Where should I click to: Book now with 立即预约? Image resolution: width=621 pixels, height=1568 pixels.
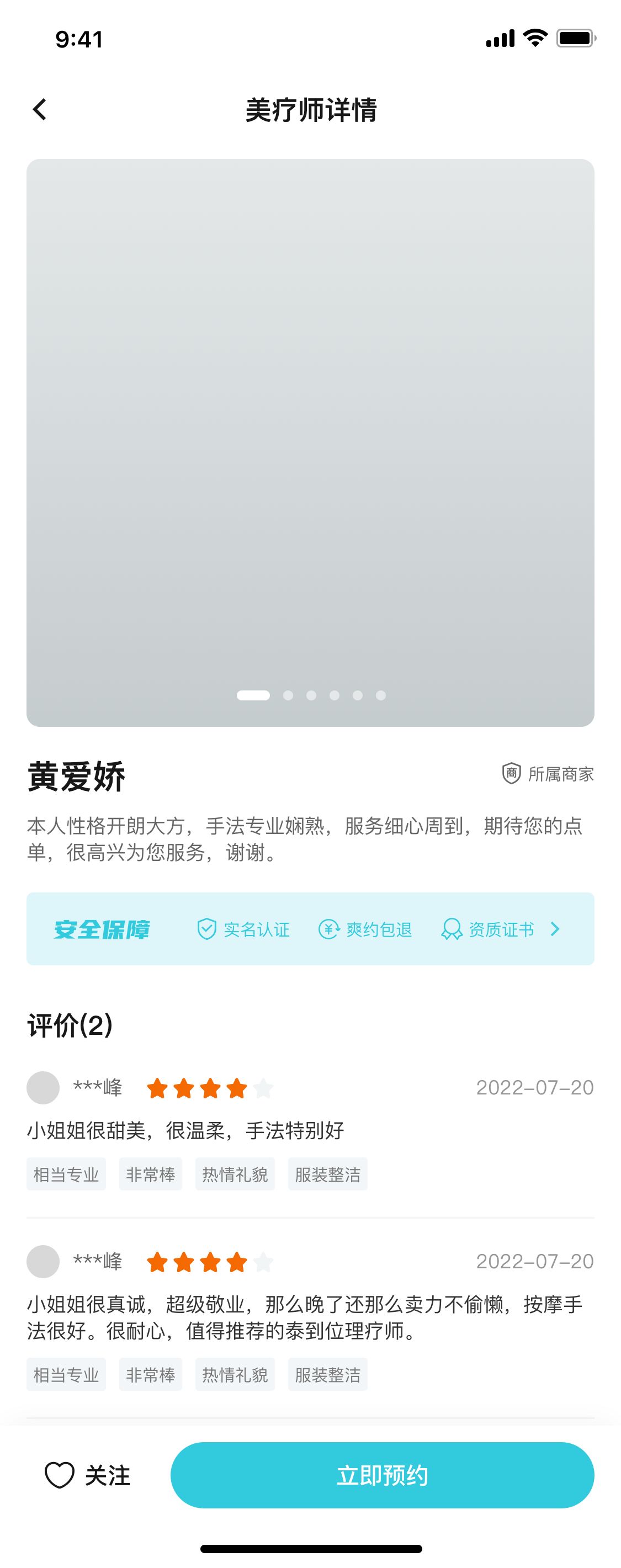coord(382,1475)
